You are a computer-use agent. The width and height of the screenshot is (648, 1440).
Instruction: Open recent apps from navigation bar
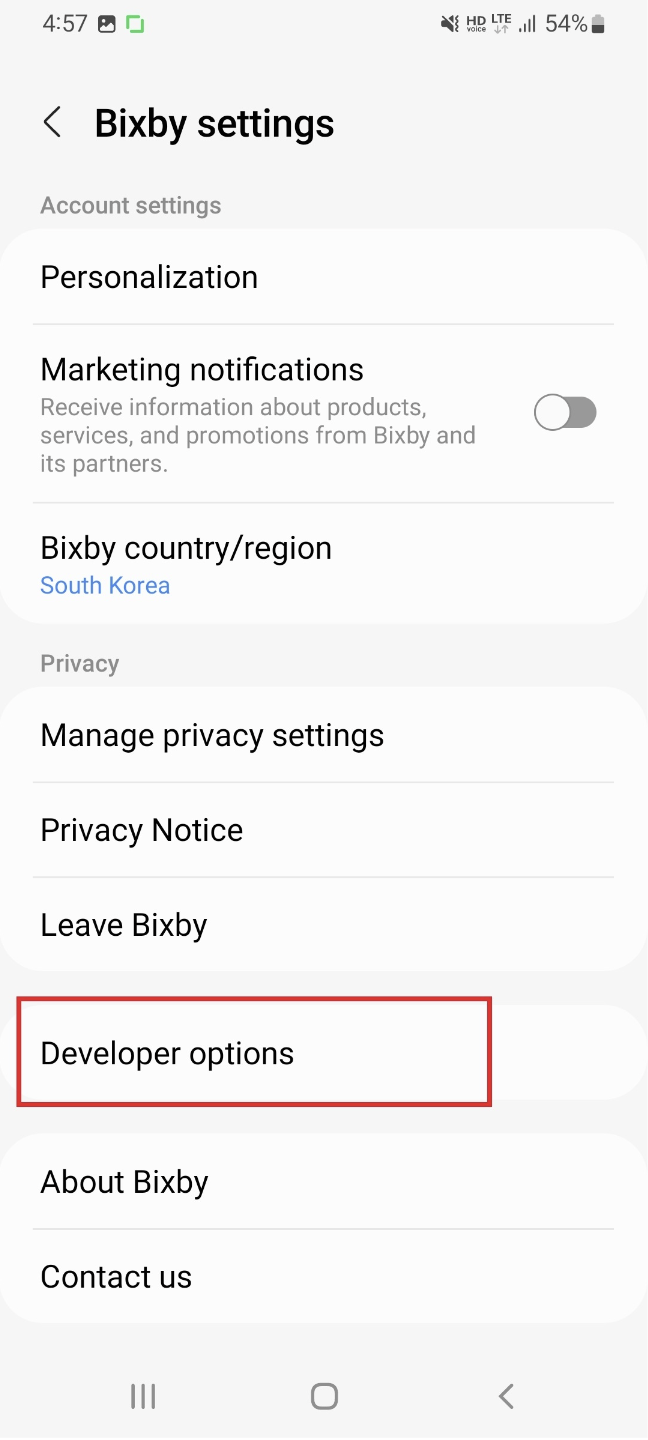[143, 1396]
